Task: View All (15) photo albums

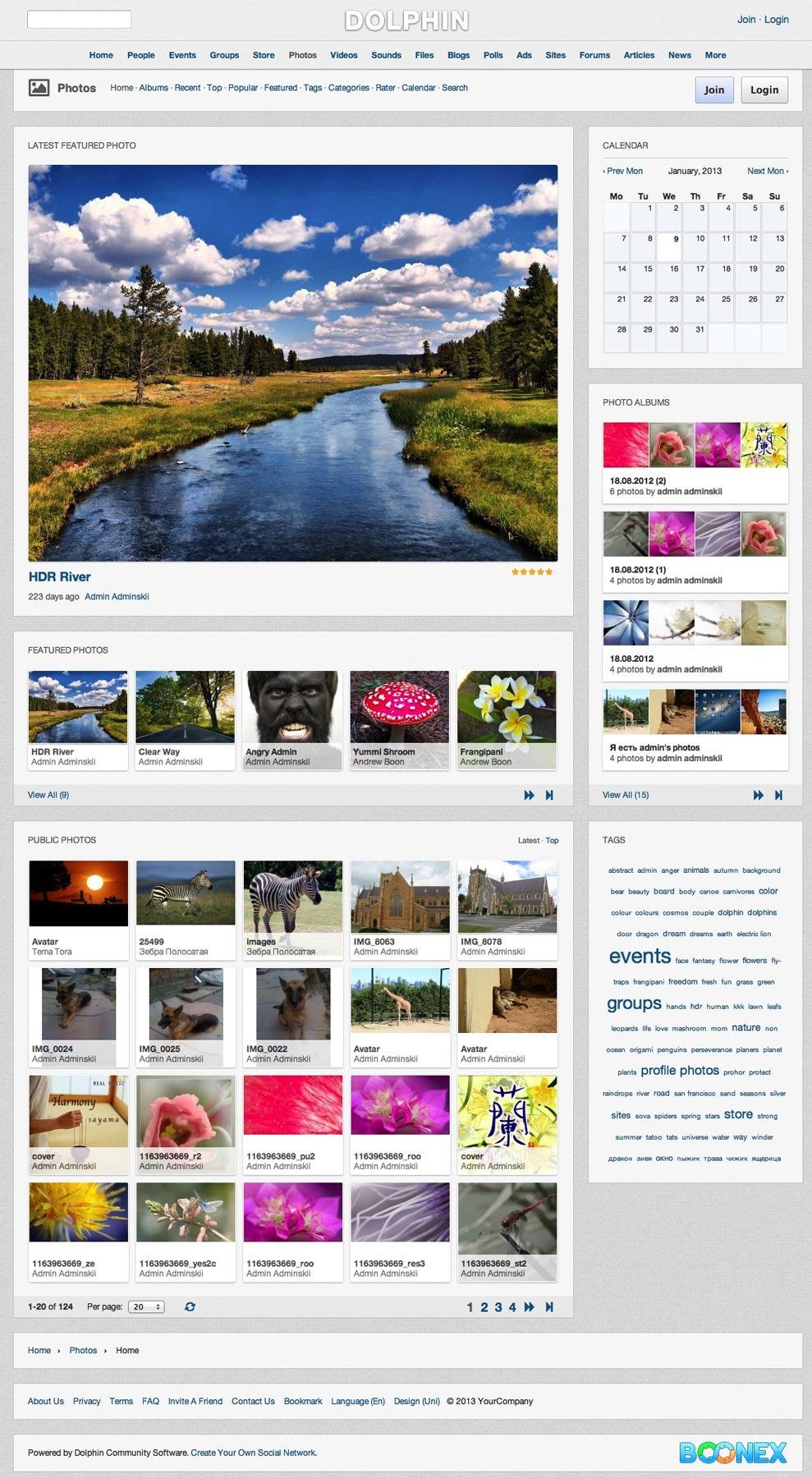Action: click(626, 795)
